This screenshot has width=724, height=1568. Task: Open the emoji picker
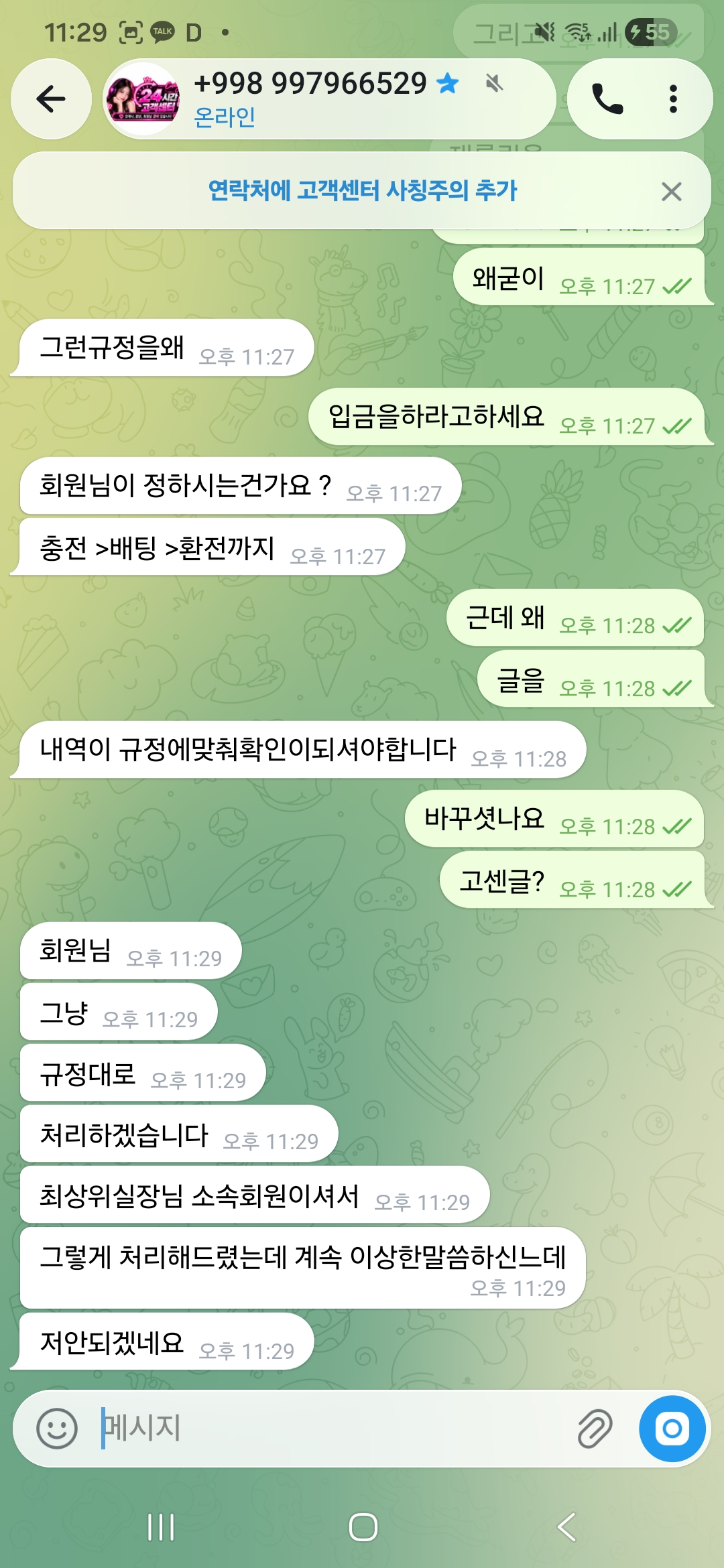(x=57, y=1428)
